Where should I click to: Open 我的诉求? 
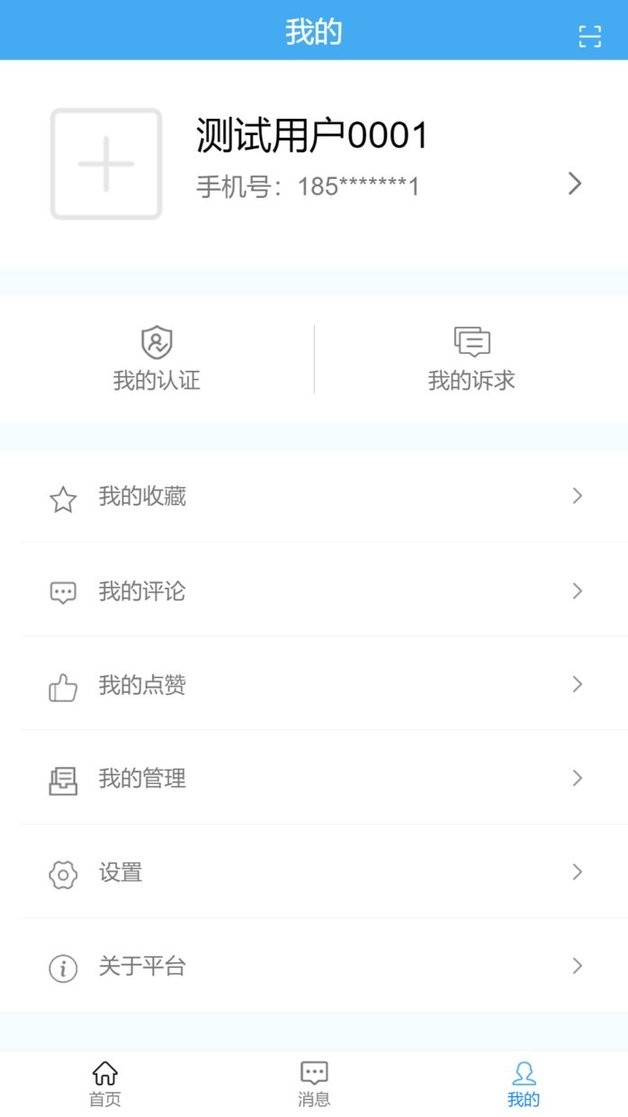coord(471,359)
